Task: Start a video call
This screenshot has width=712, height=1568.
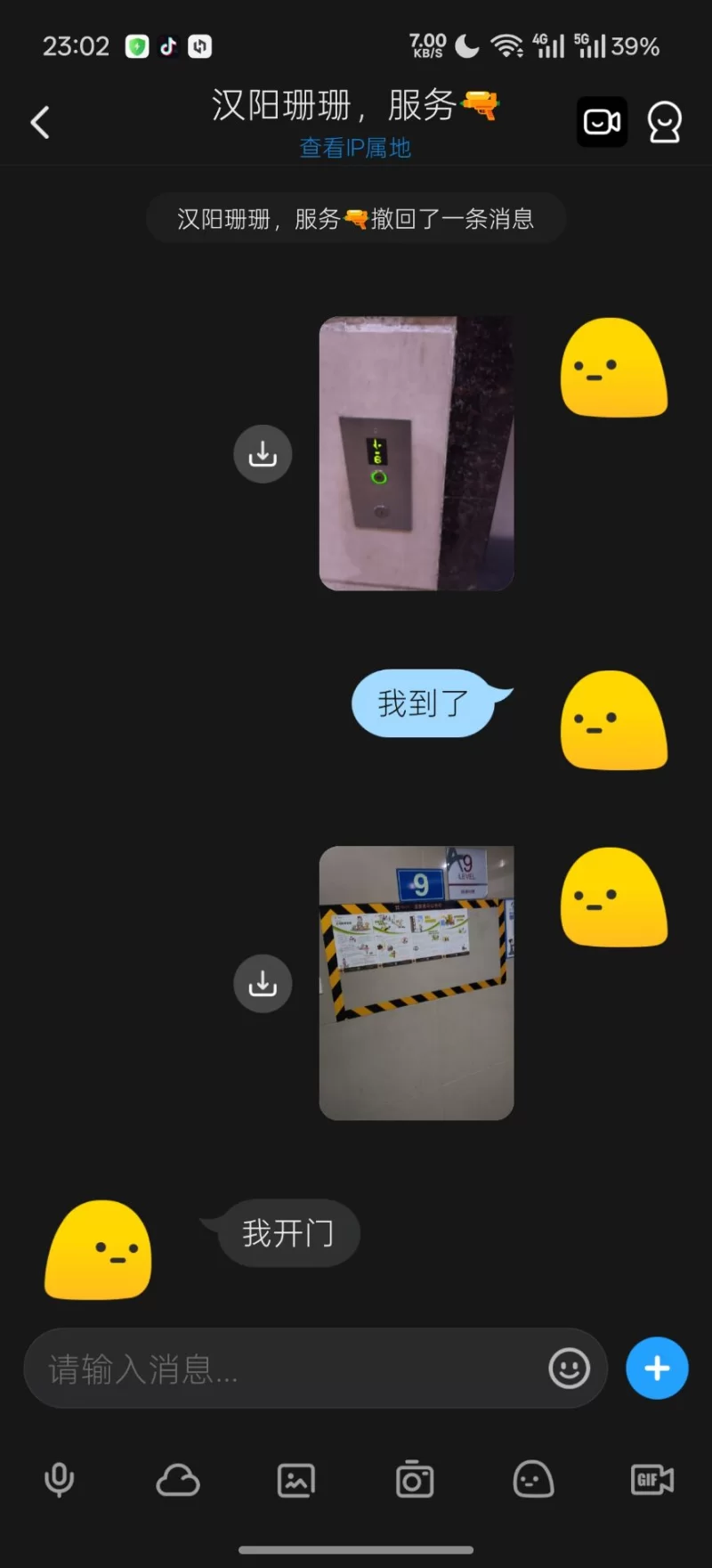Action: (x=602, y=122)
